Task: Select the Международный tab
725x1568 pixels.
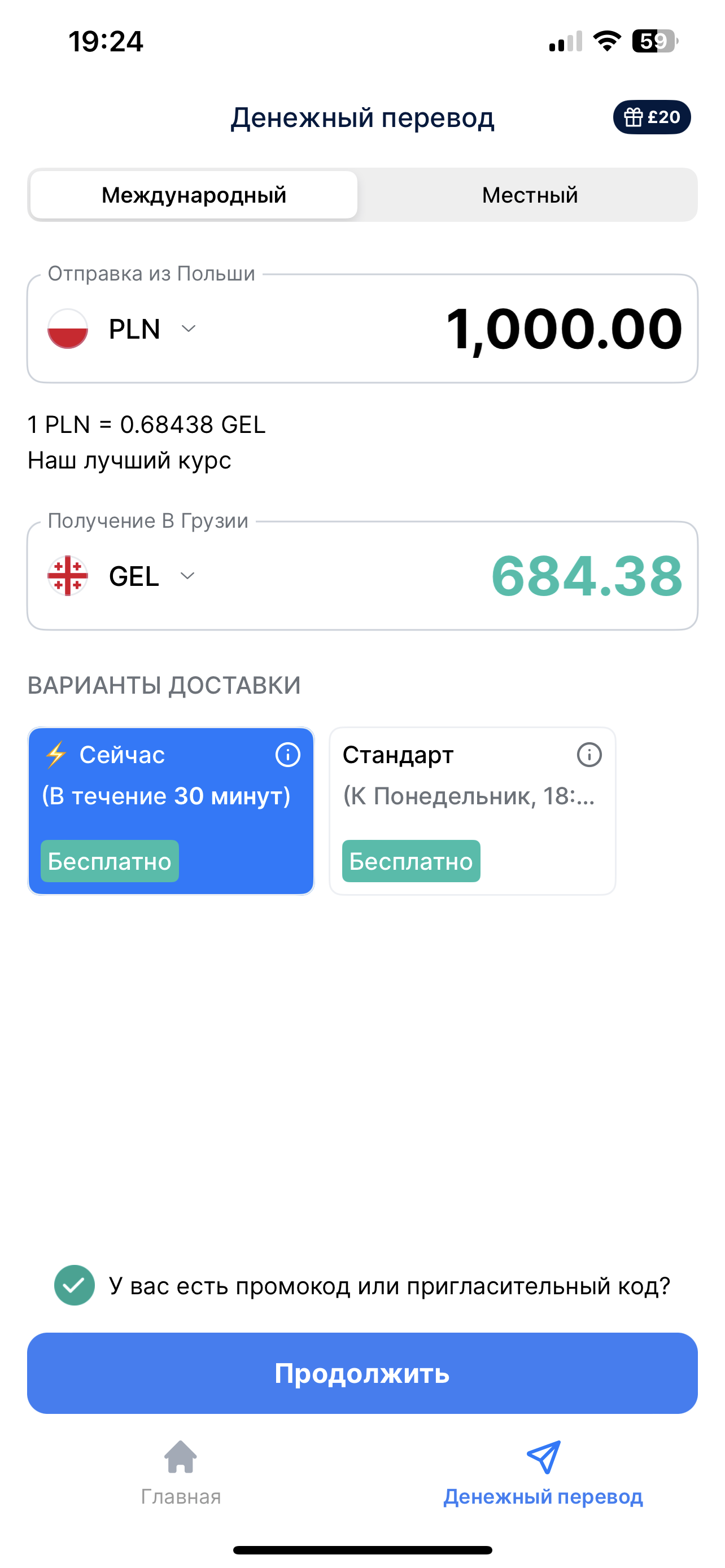Action: tap(194, 195)
